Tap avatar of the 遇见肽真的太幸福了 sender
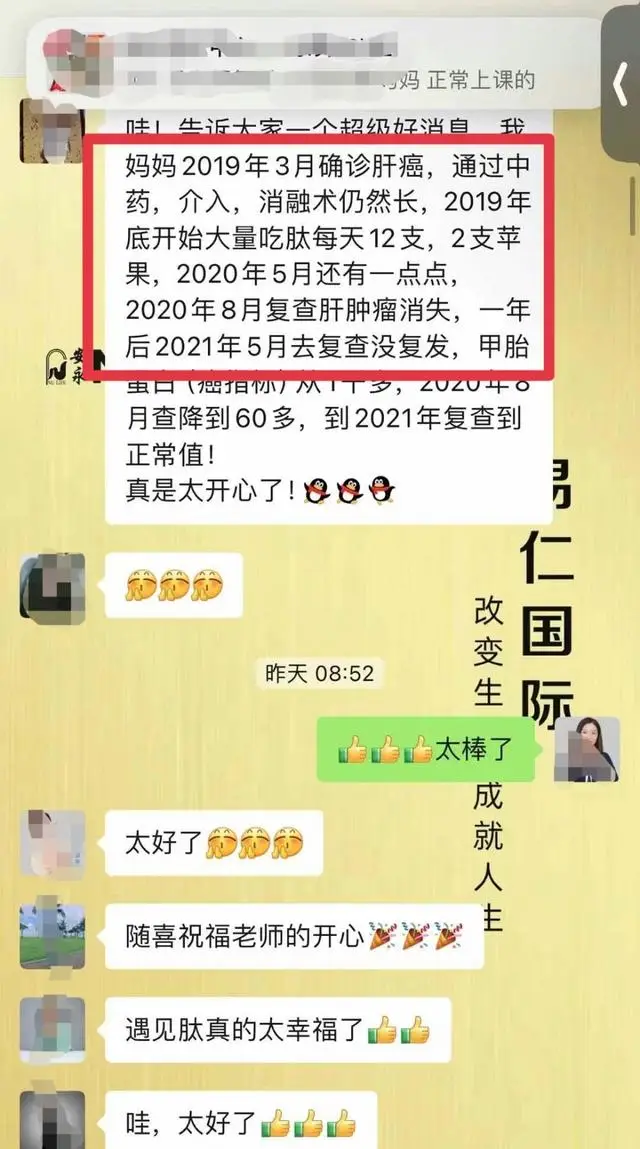 tap(51, 1030)
